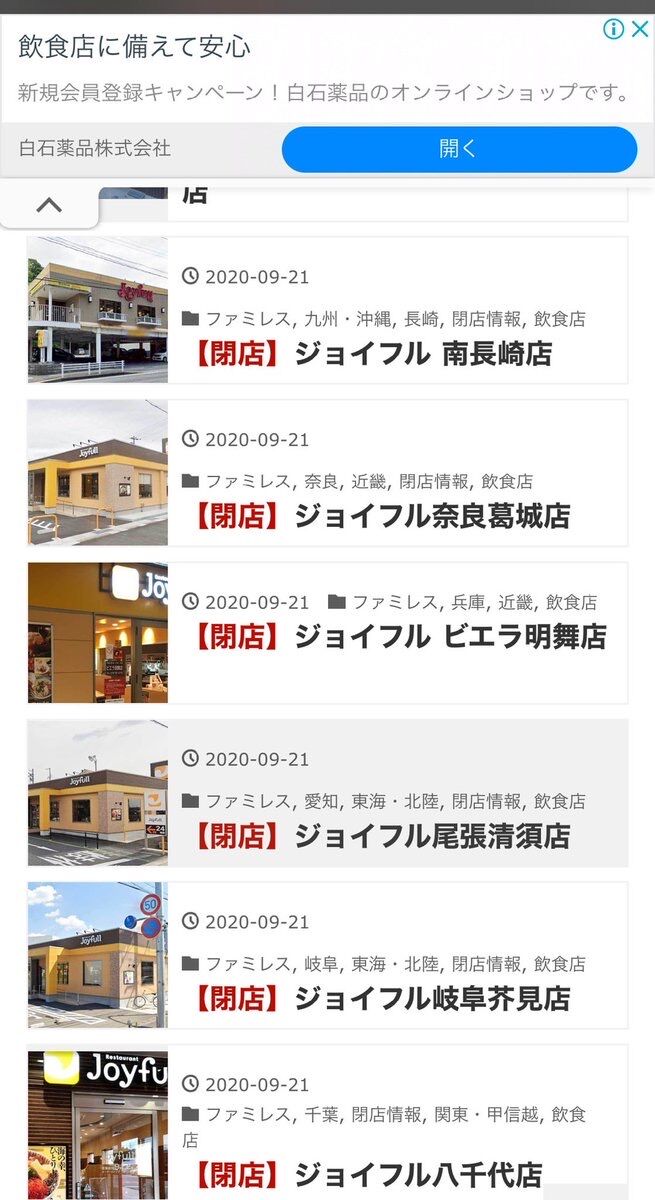Open the ad info icon

click(613, 29)
